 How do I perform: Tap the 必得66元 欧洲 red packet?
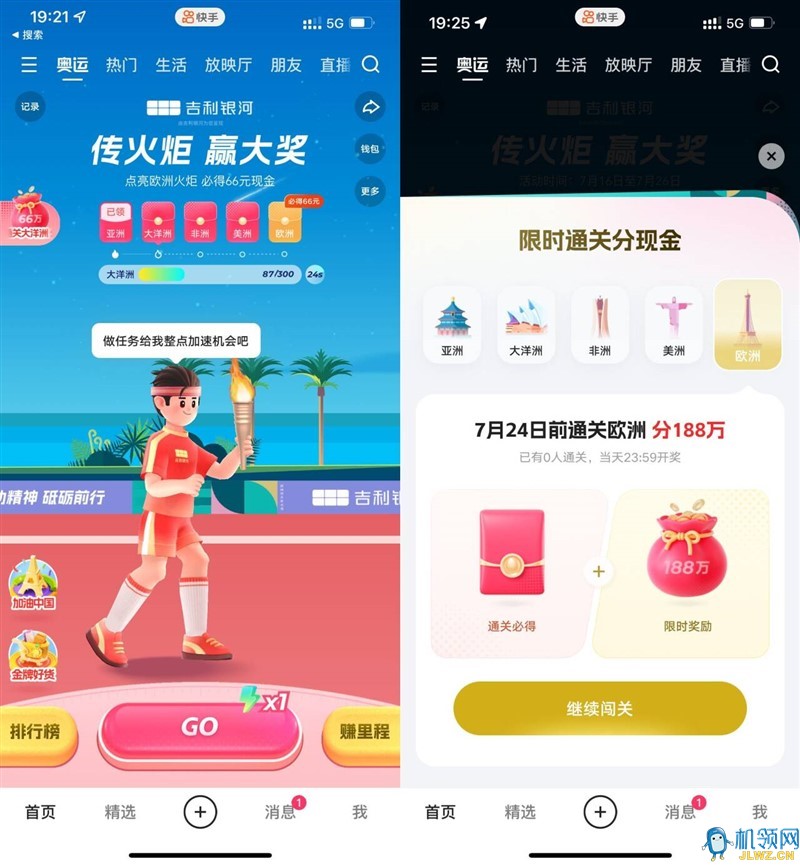click(285, 221)
